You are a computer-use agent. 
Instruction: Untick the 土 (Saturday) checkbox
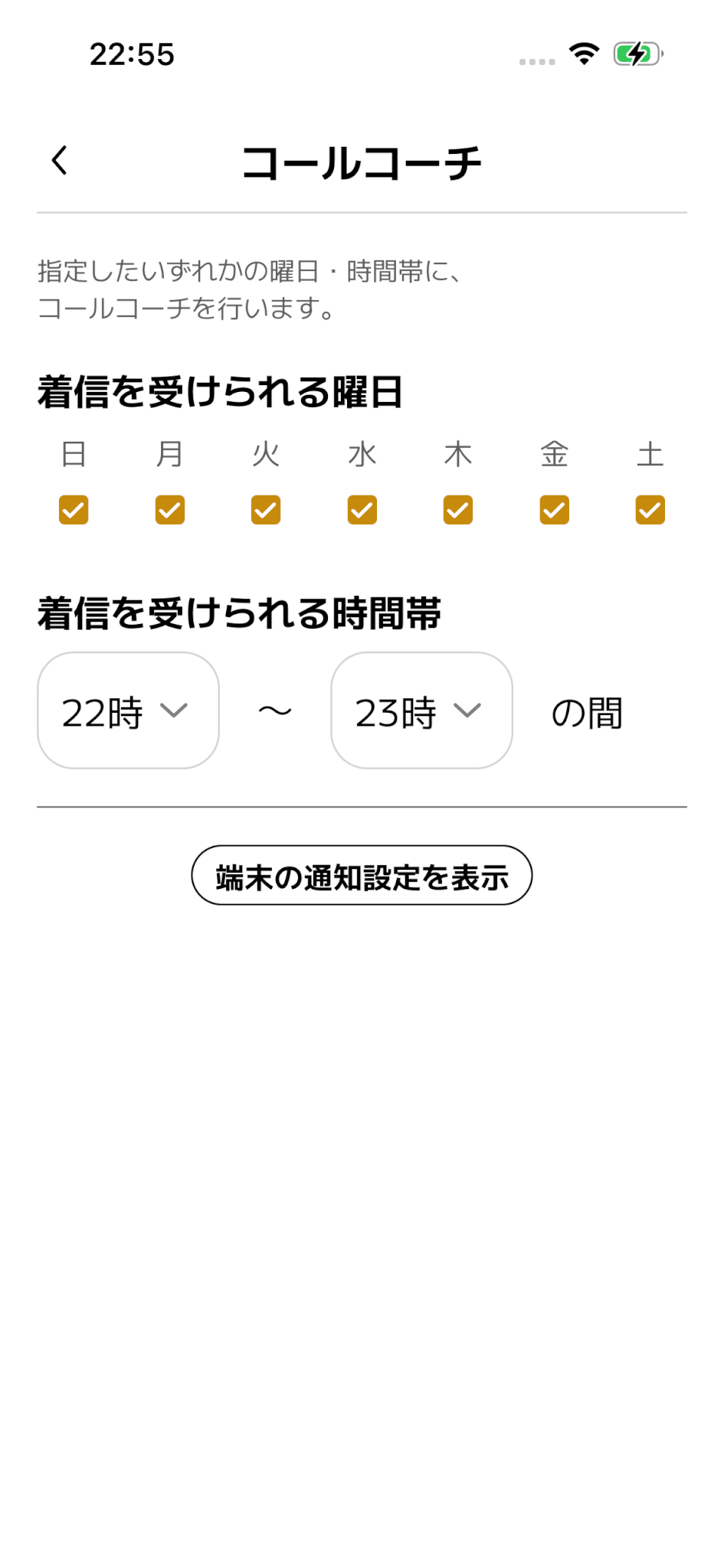pos(650,510)
